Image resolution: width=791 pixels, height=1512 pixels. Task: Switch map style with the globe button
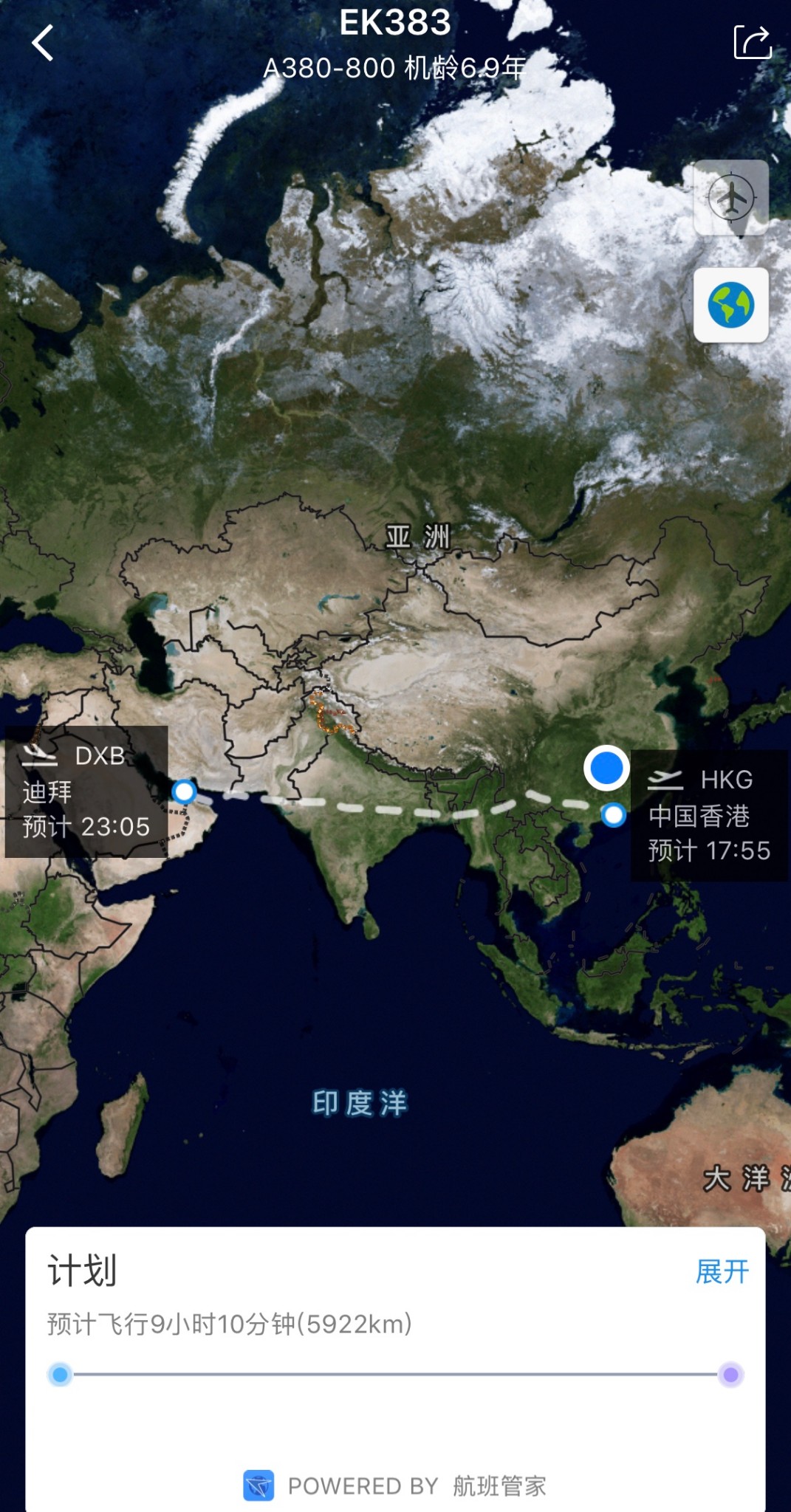(x=731, y=305)
